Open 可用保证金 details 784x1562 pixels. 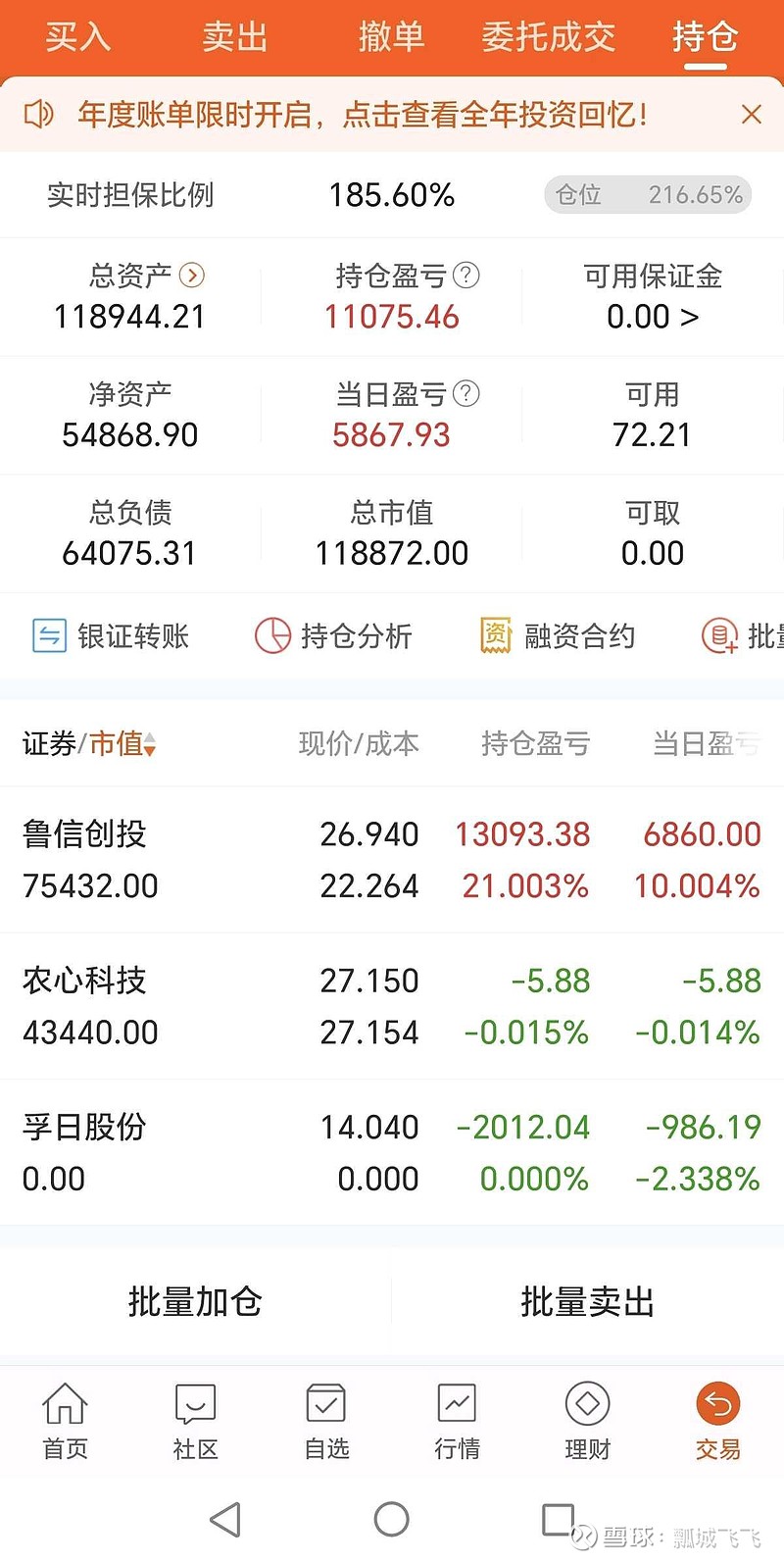[x=653, y=317]
